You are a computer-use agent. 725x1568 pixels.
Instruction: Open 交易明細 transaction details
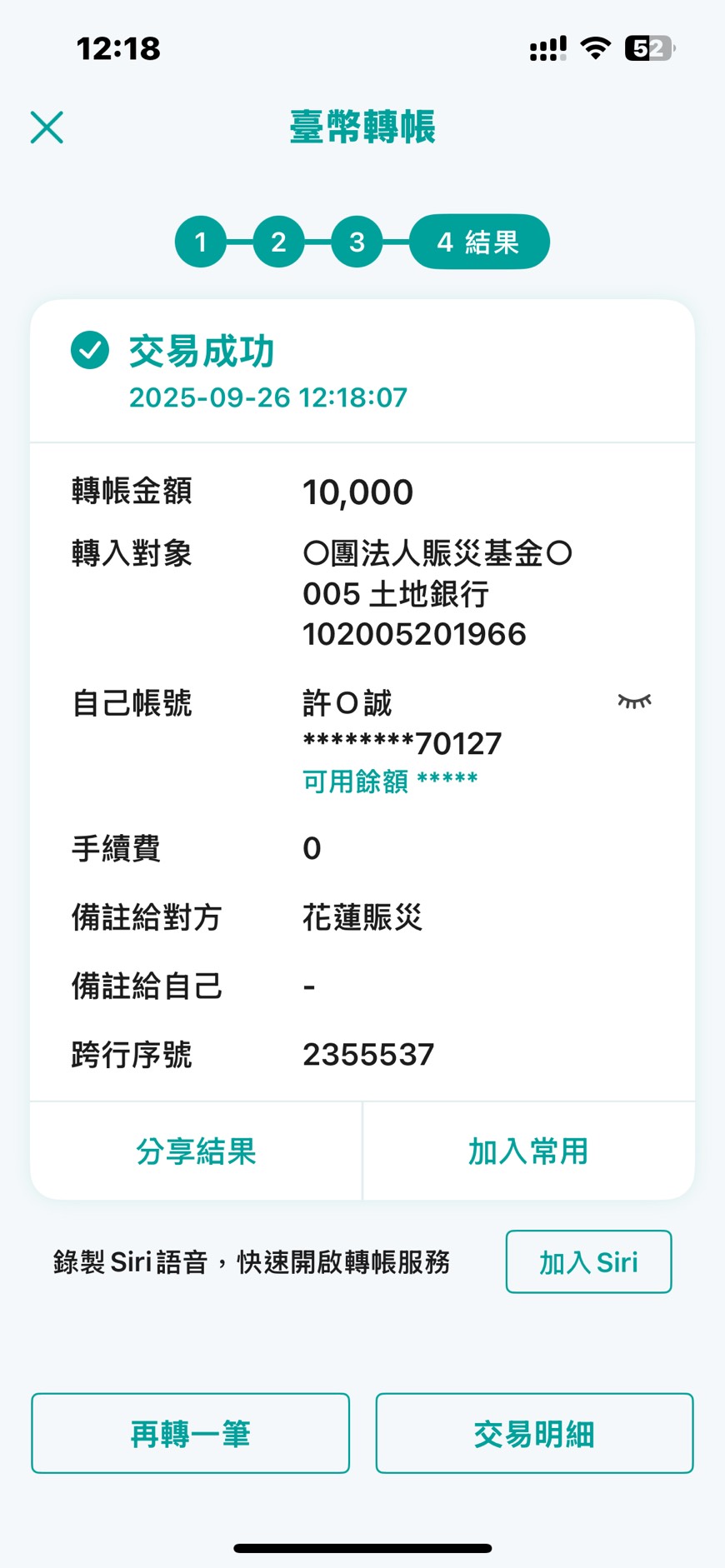pyautogui.click(x=534, y=1434)
